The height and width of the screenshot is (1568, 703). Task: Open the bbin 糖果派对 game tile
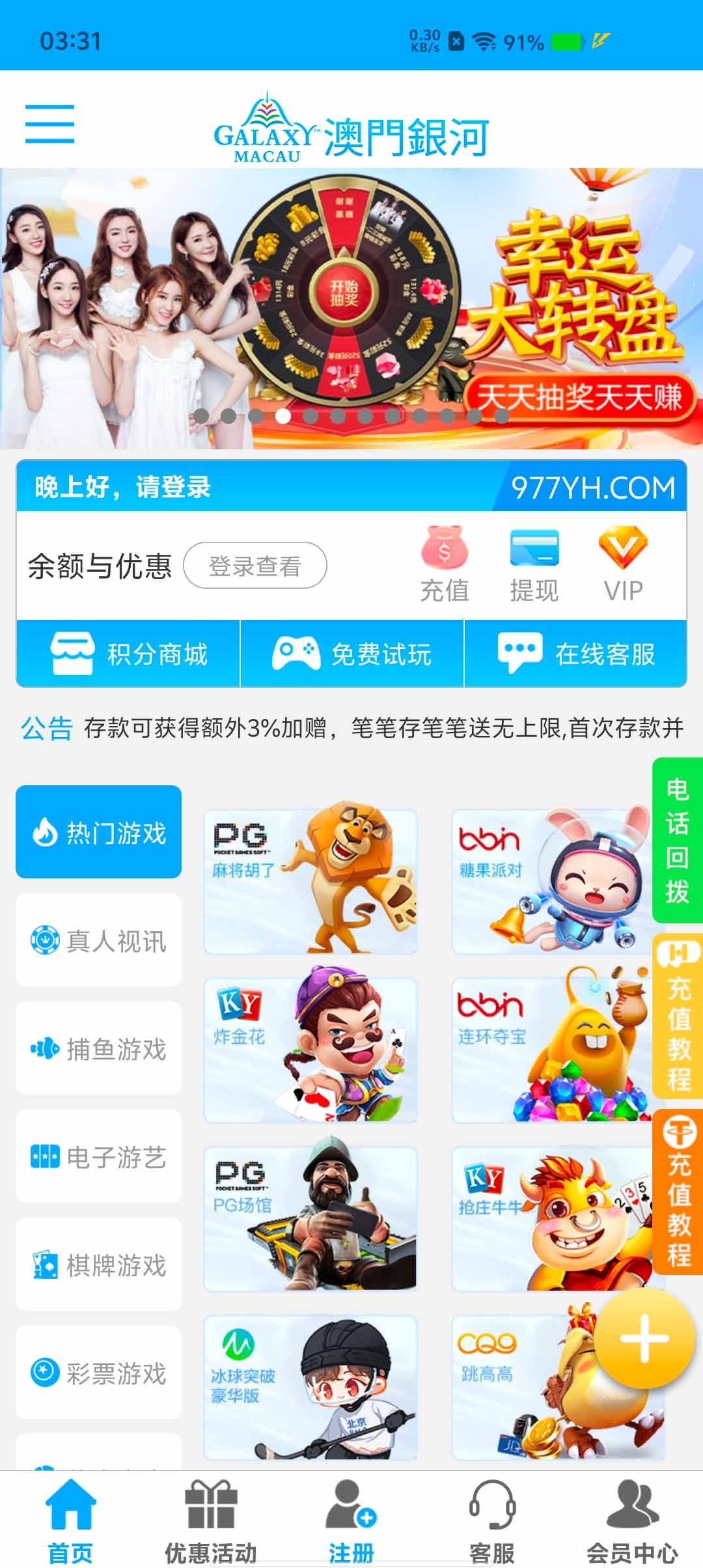click(553, 882)
